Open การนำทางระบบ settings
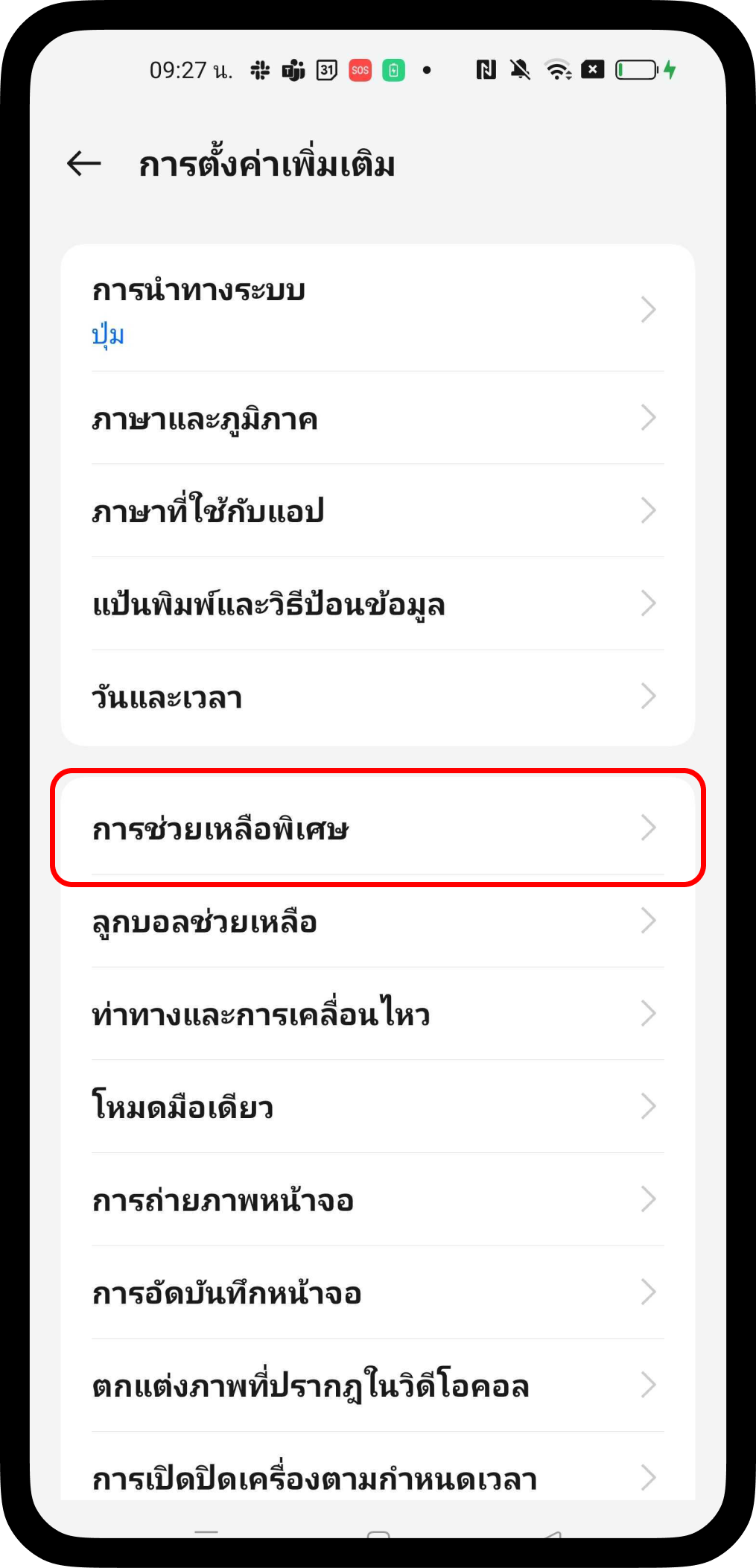756x1568 pixels. [x=377, y=309]
